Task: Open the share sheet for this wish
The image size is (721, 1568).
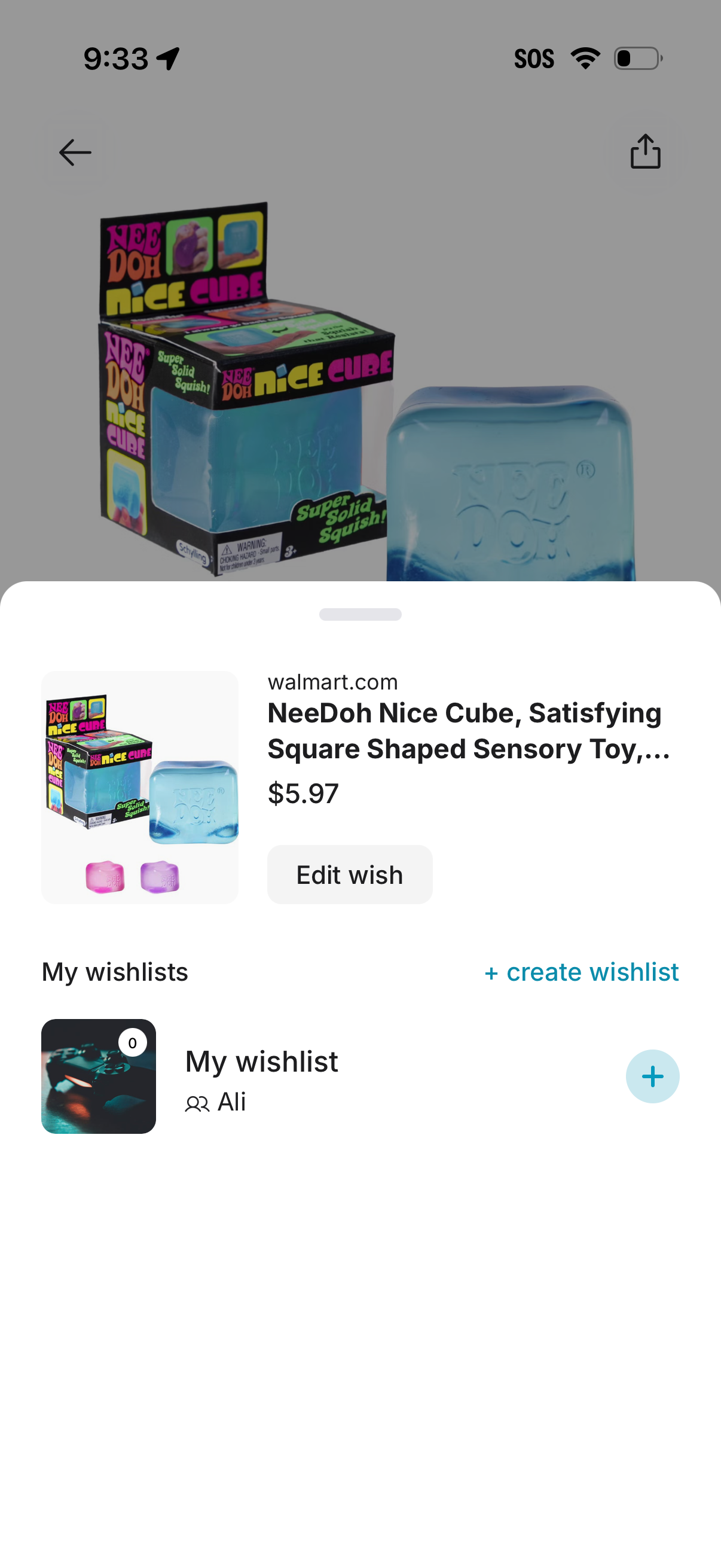Action: [645, 152]
